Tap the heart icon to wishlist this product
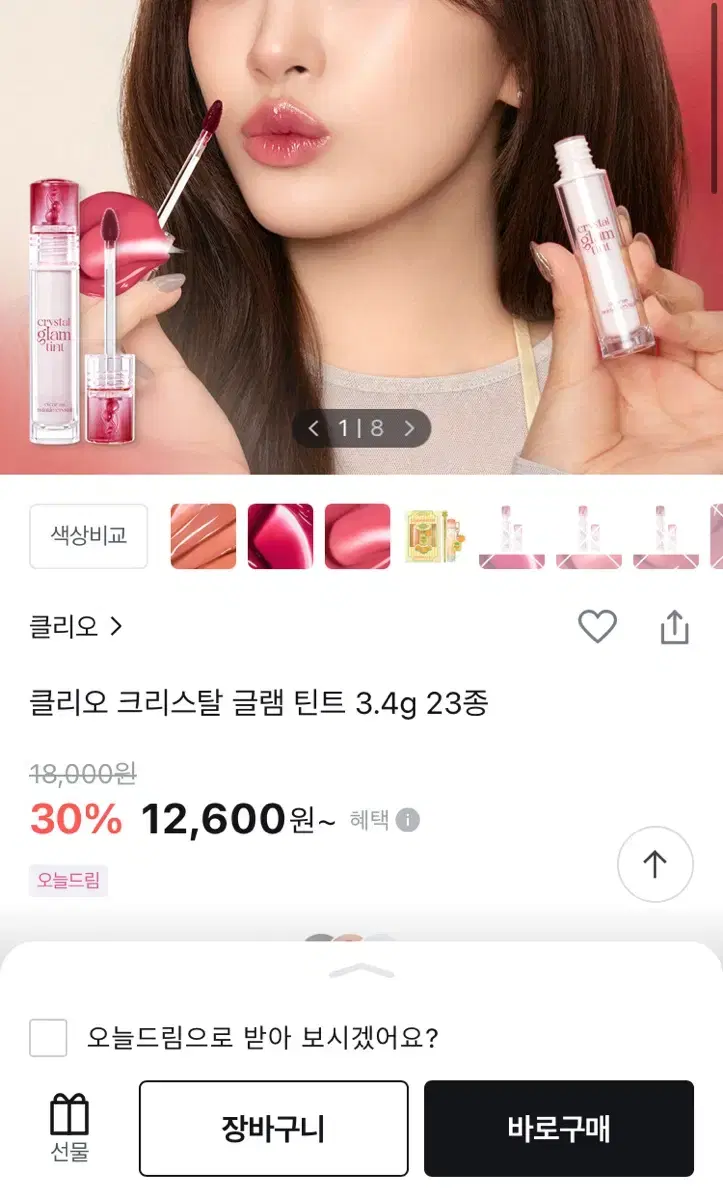 (598, 626)
